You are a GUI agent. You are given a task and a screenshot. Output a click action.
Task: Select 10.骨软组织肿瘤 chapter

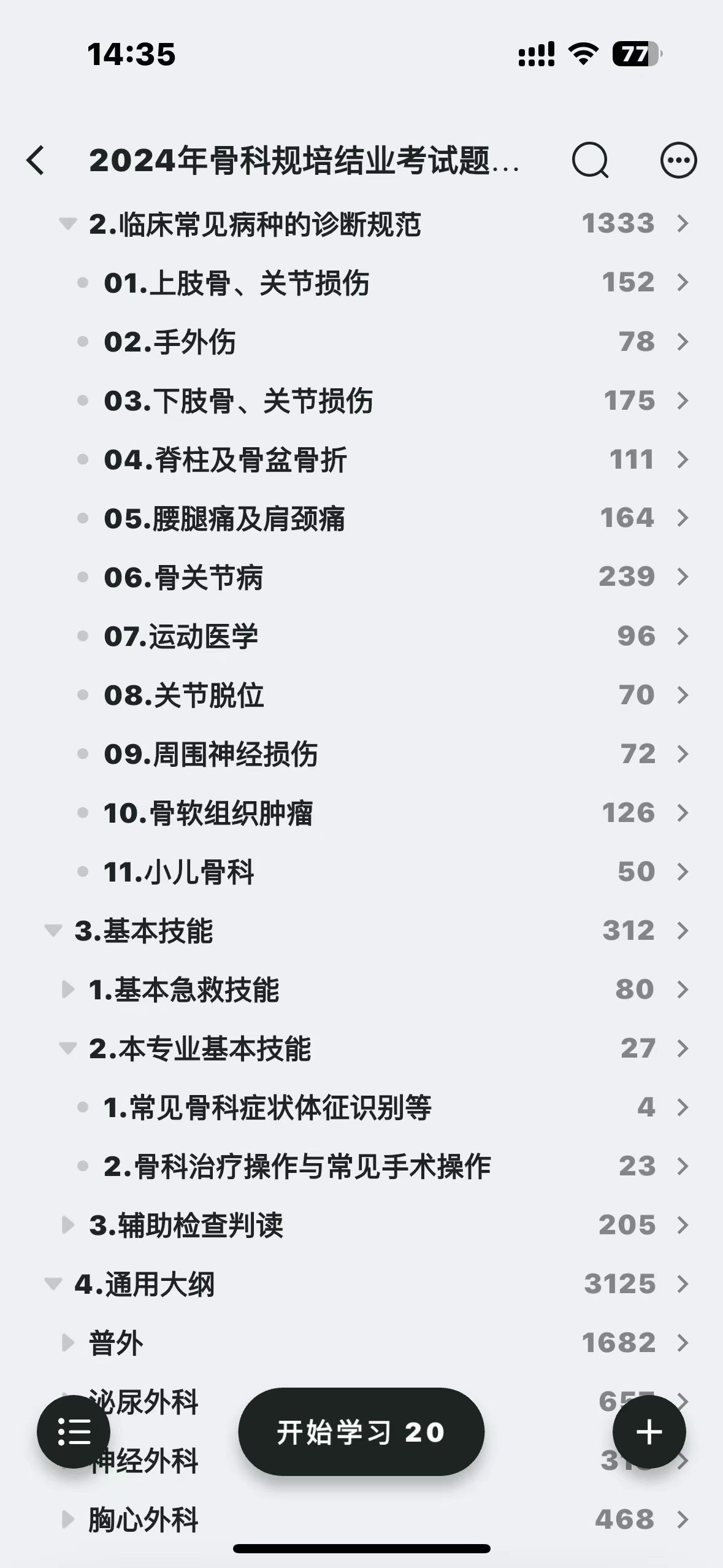click(x=208, y=813)
